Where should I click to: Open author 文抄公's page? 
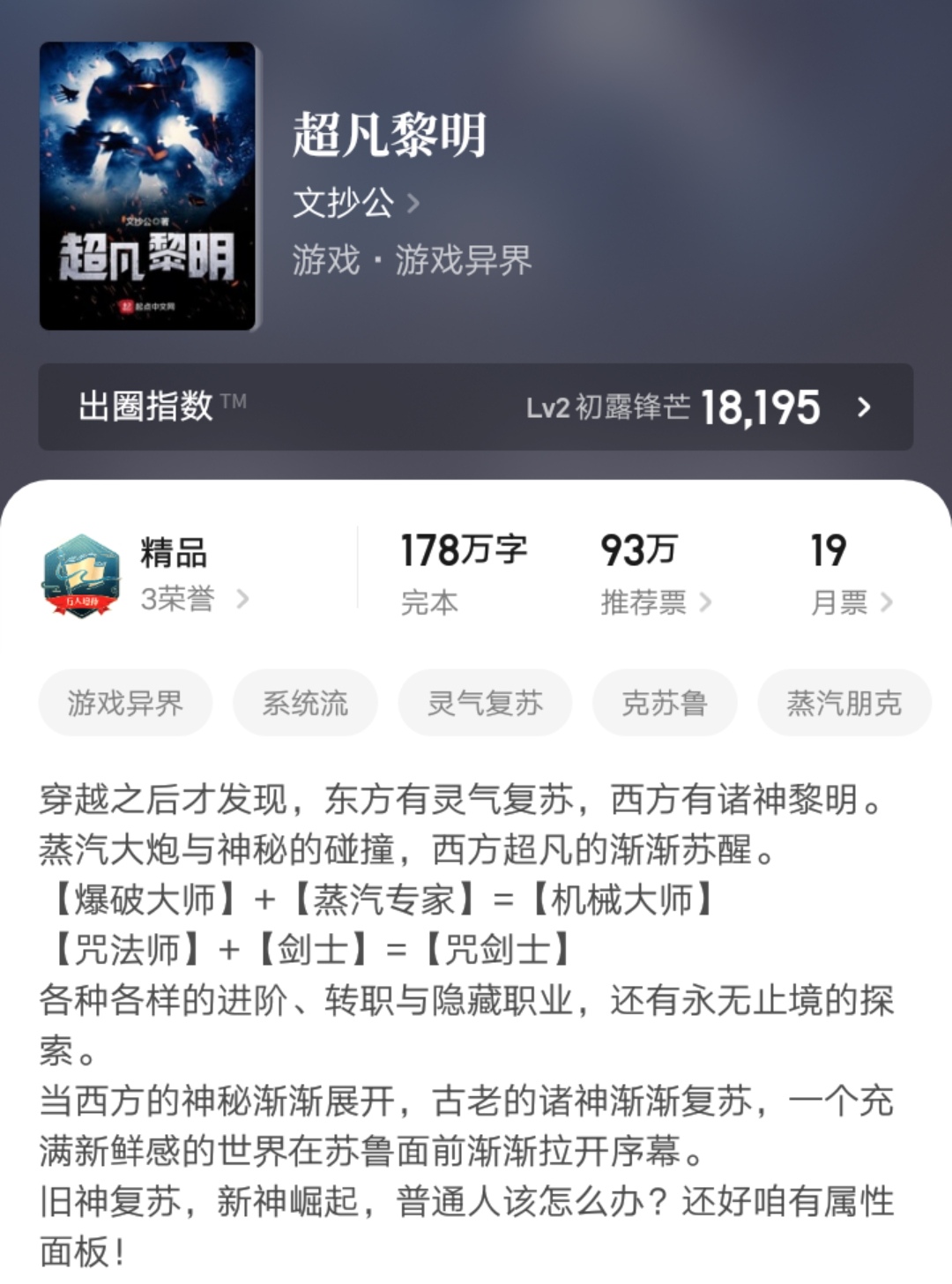355,204
